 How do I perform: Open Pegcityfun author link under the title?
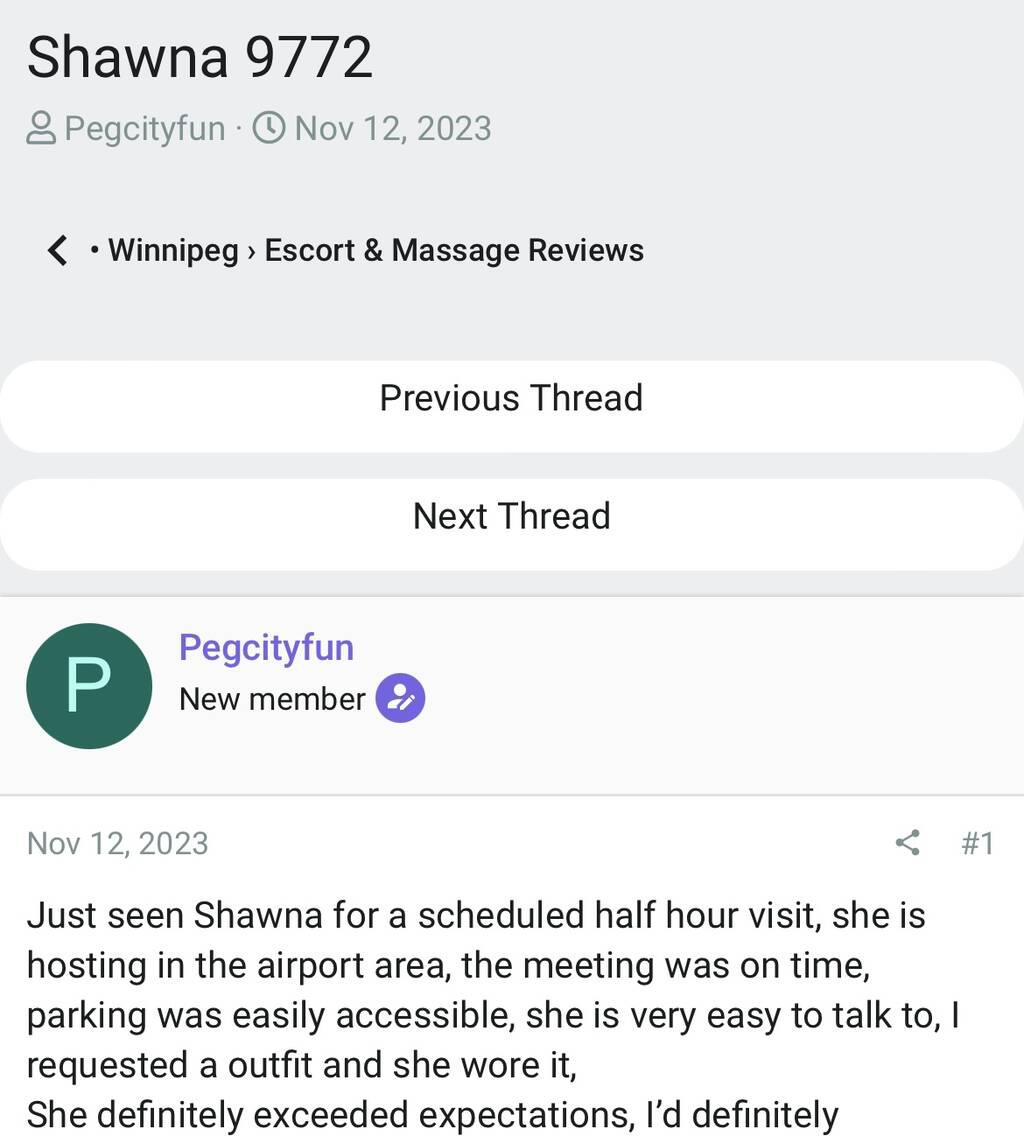pyautogui.click(x=144, y=128)
